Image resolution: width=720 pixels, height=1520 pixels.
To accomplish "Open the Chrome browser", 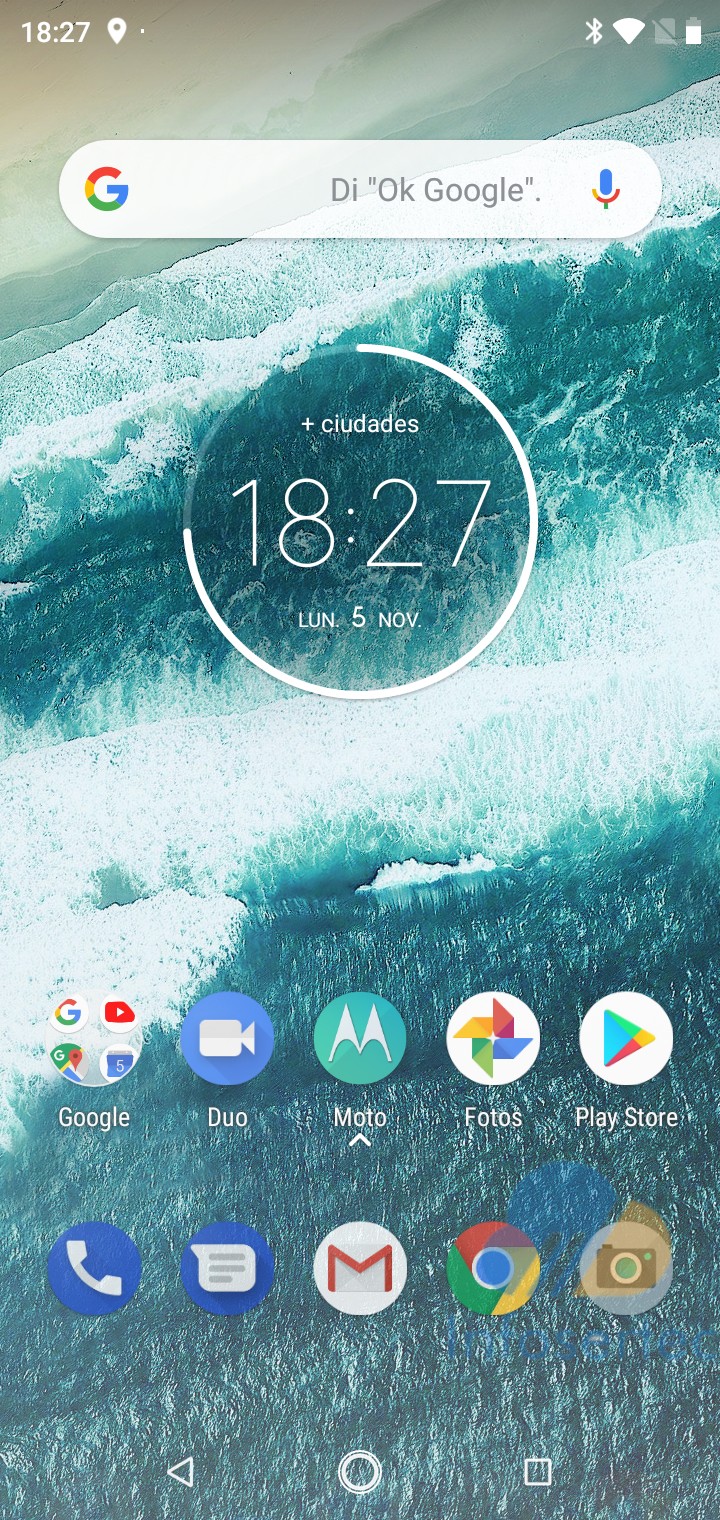I will tap(493, 1269).
